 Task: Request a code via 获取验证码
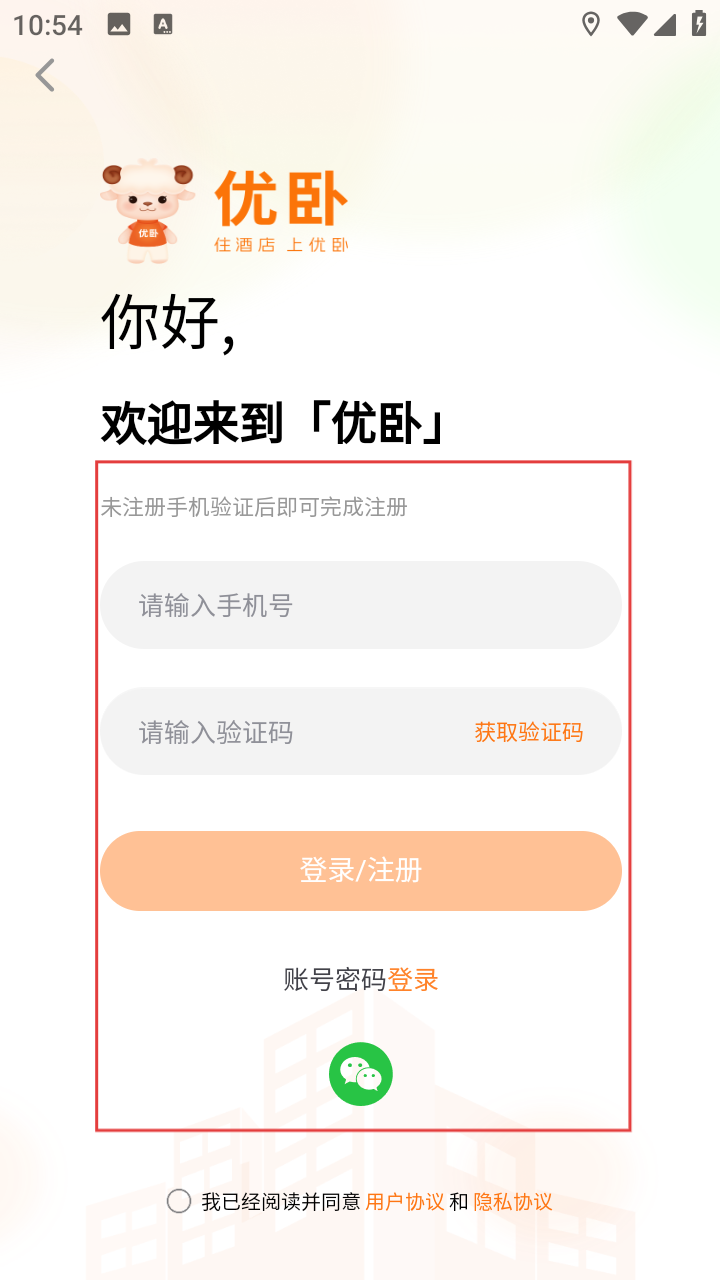click(528, 732)
